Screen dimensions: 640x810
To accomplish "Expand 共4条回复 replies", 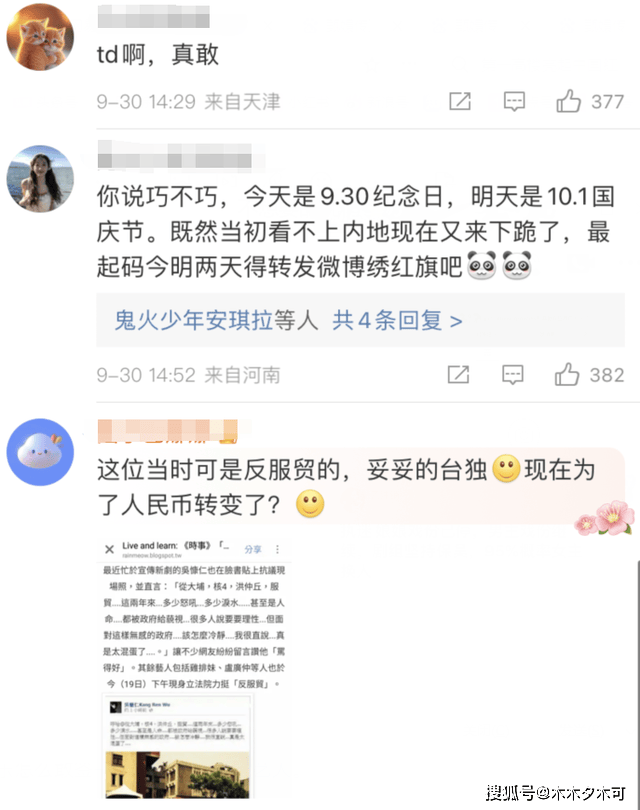I will (397, 321).
